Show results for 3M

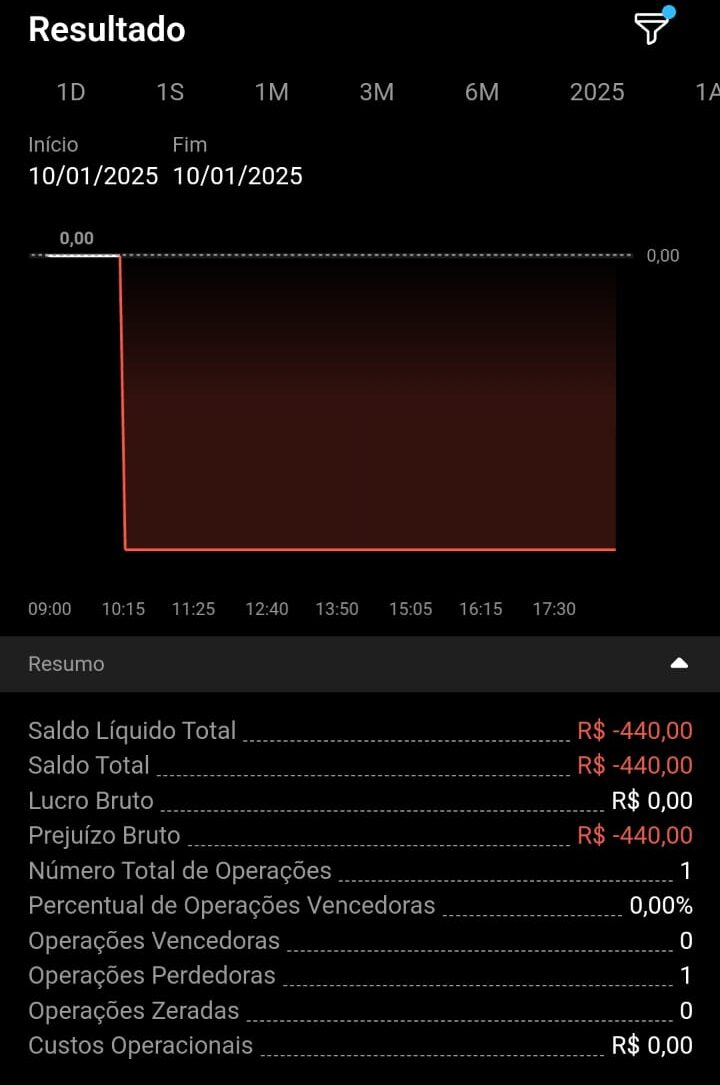click(376, 92)
